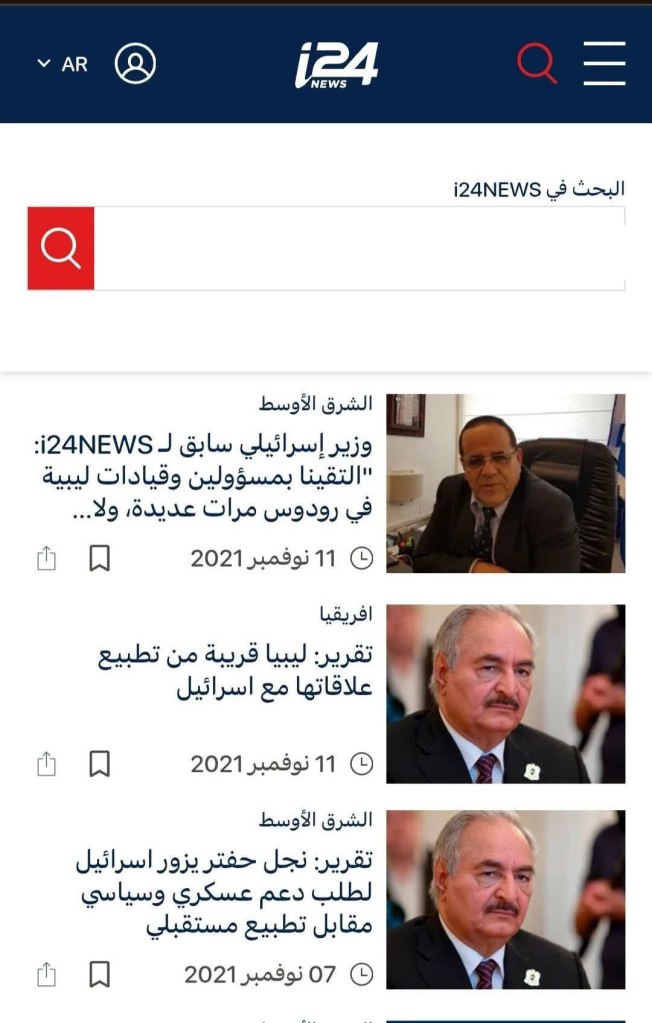652x1023 pixels.
Task: Open the افريقيا category tag
Action: click(346, 614)
